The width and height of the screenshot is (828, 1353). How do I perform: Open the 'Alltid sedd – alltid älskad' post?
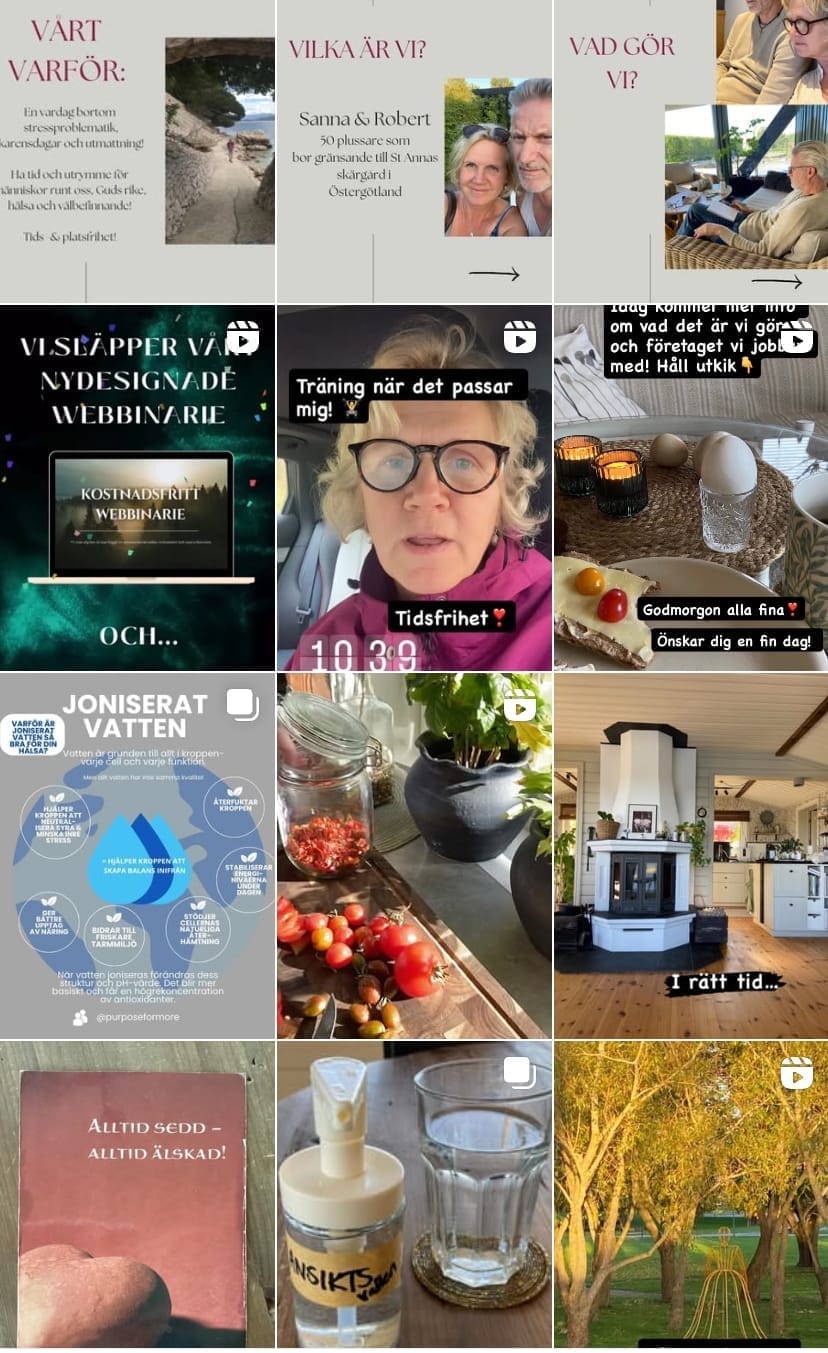(137, 1195)
